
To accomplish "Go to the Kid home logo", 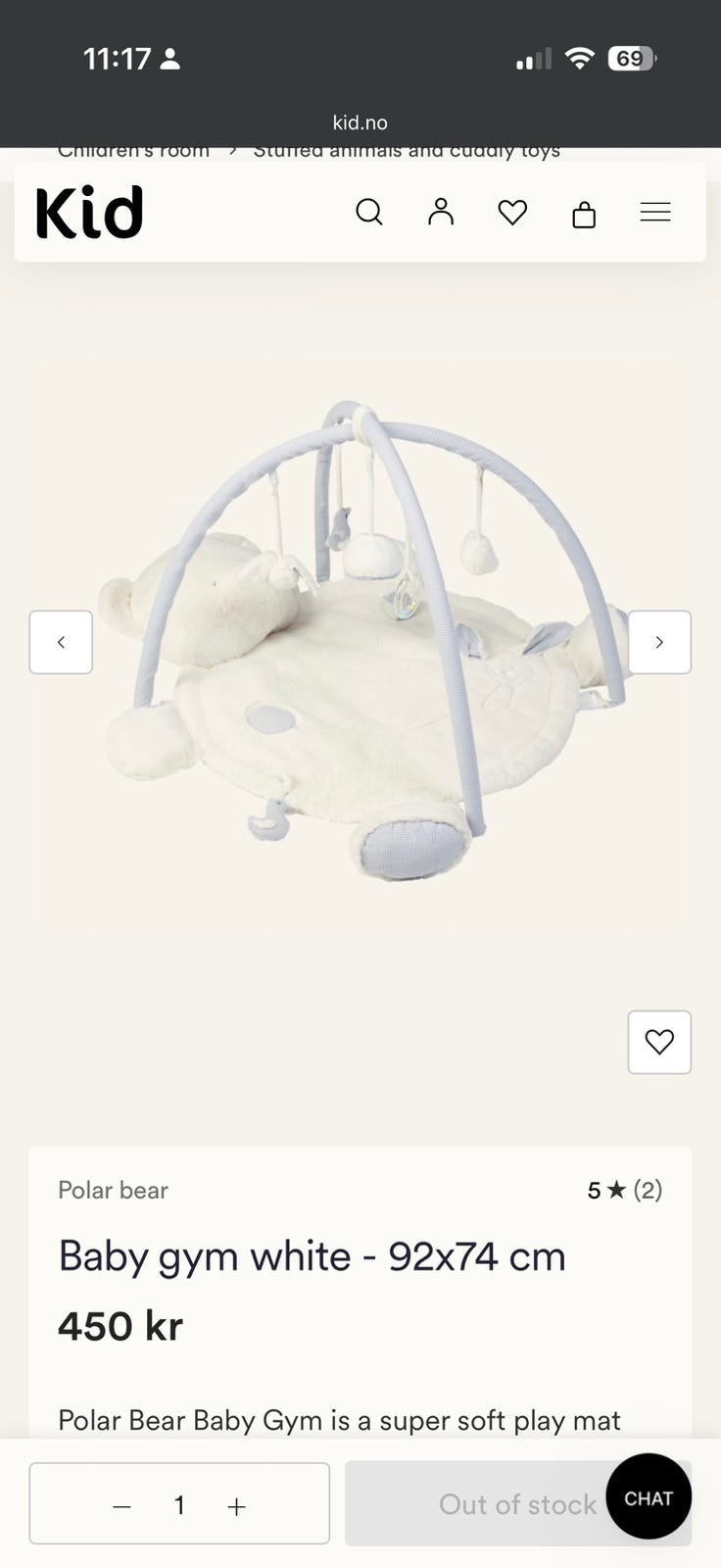I will tap(89, 212).
